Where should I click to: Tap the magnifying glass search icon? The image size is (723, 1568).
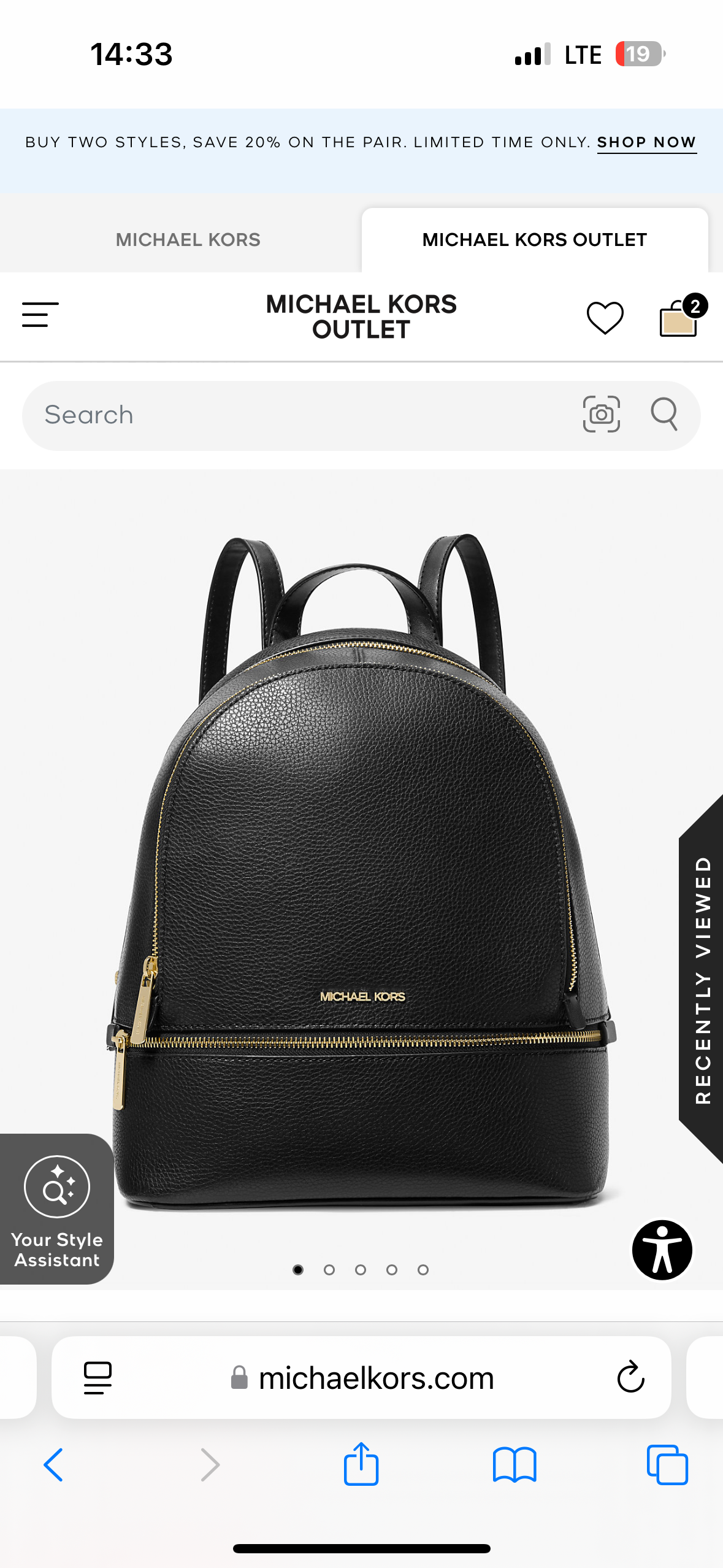click(x=664, y=414)
